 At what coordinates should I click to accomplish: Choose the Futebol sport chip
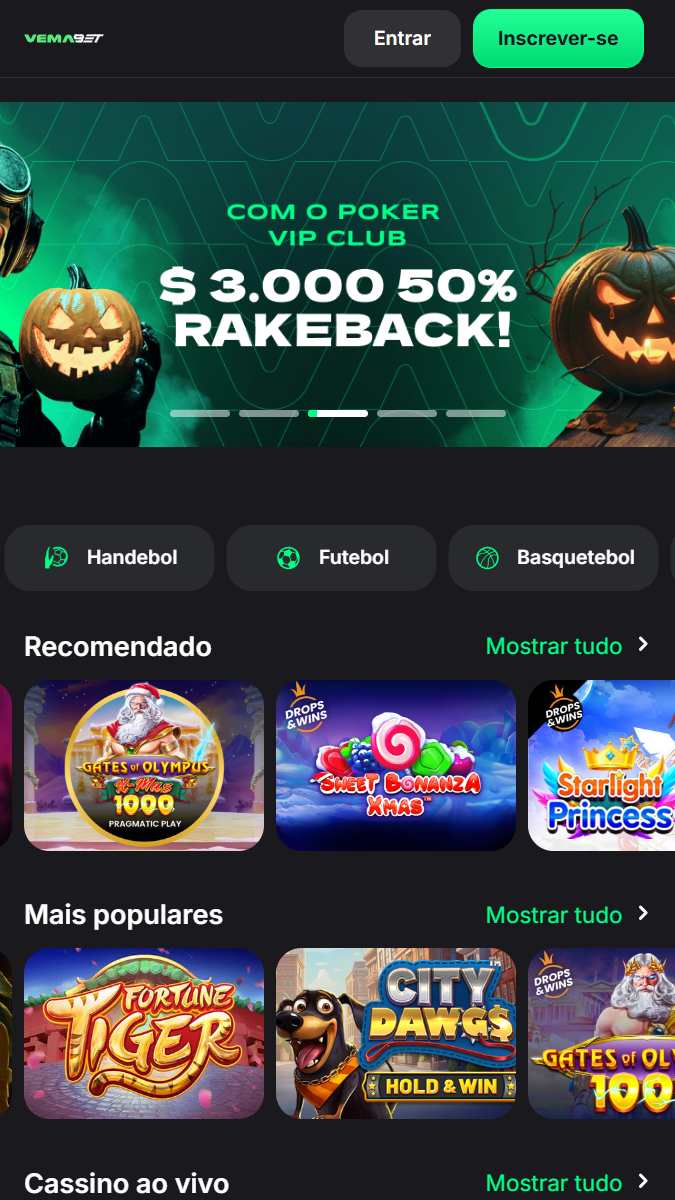point(332,558)
